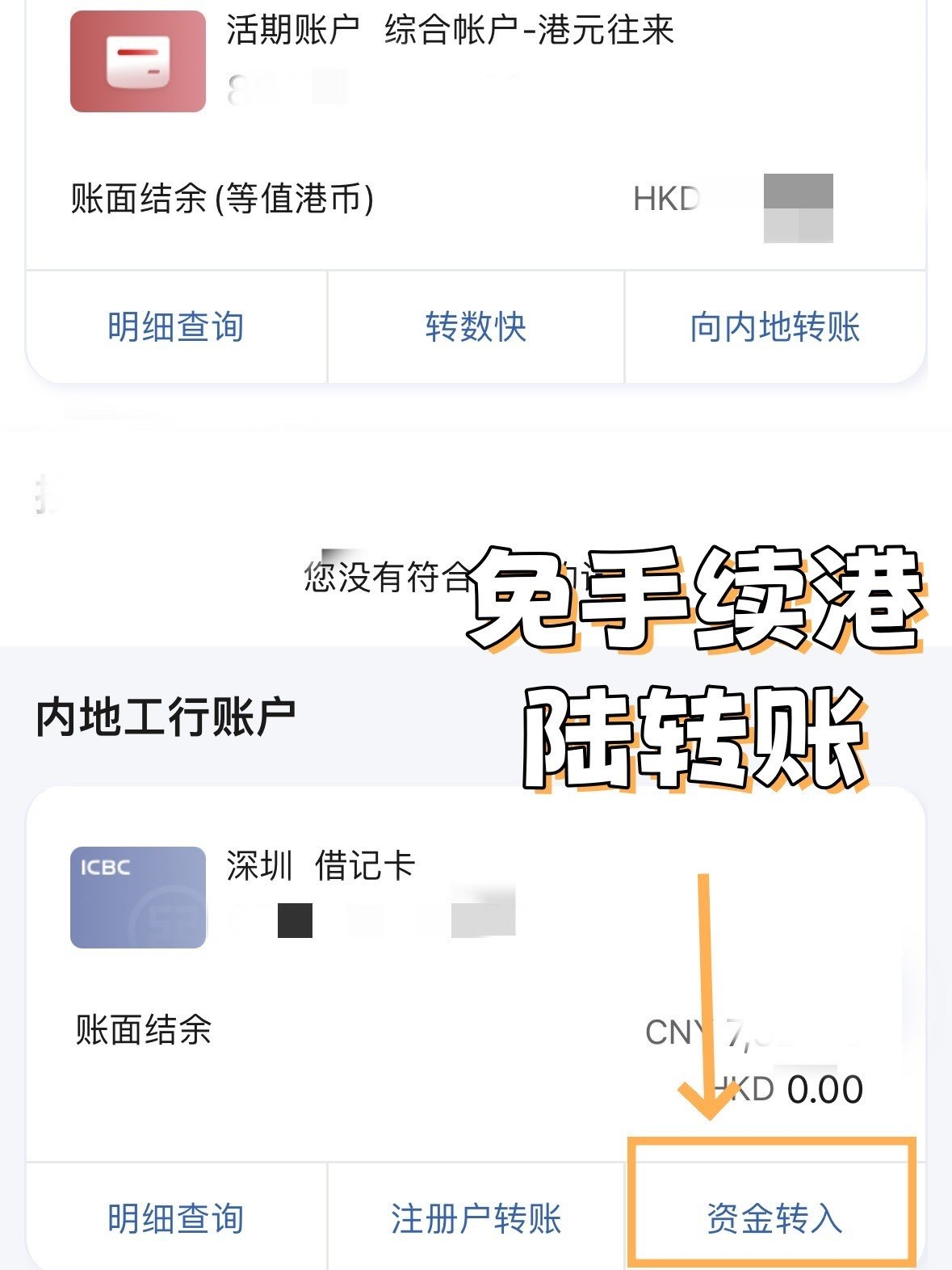Viewport: 952px width, 1270px height.
Task: Tap 资金转入 on the mainland card
Action: [774, 1217]
